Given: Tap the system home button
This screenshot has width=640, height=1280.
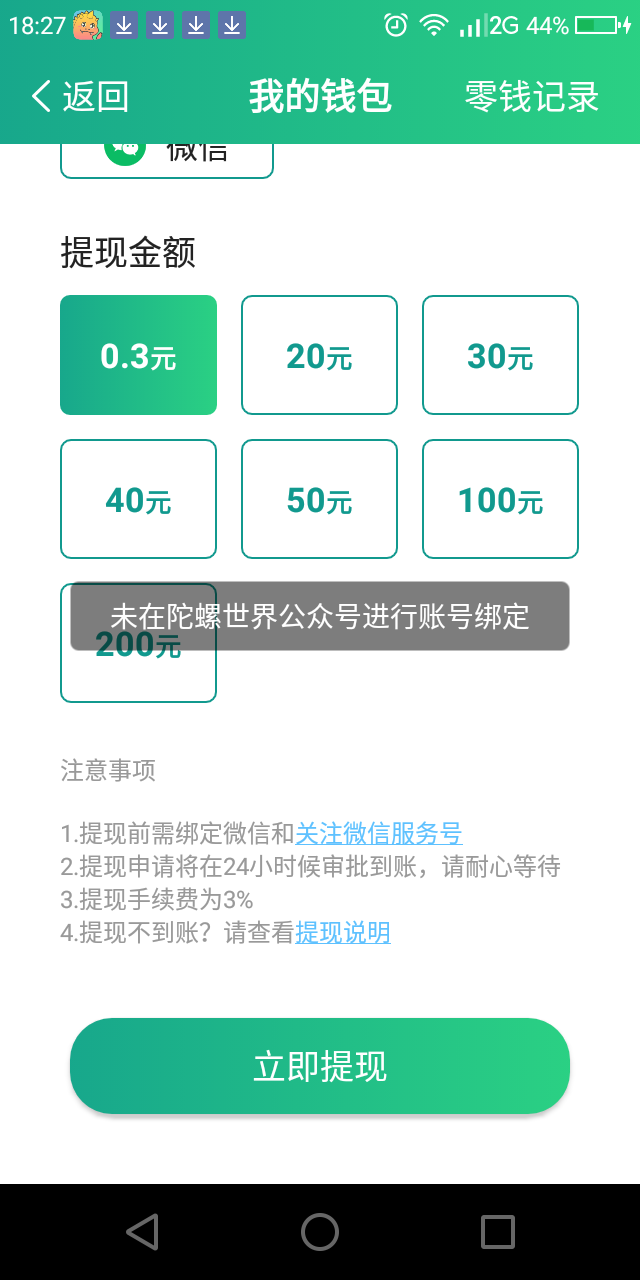Looking at the screenshot, I should 320,1231.
